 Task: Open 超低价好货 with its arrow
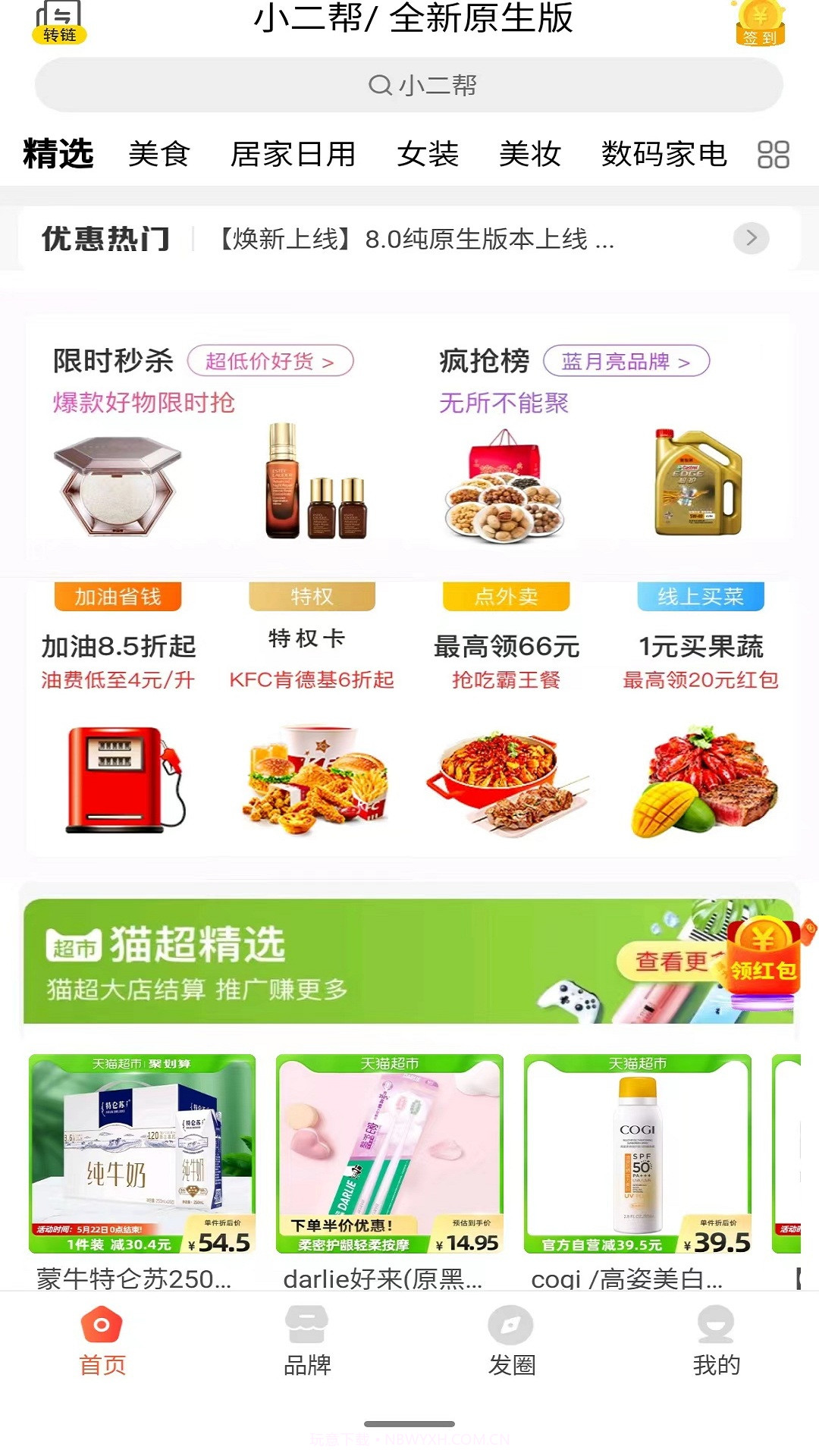[269, 359]
